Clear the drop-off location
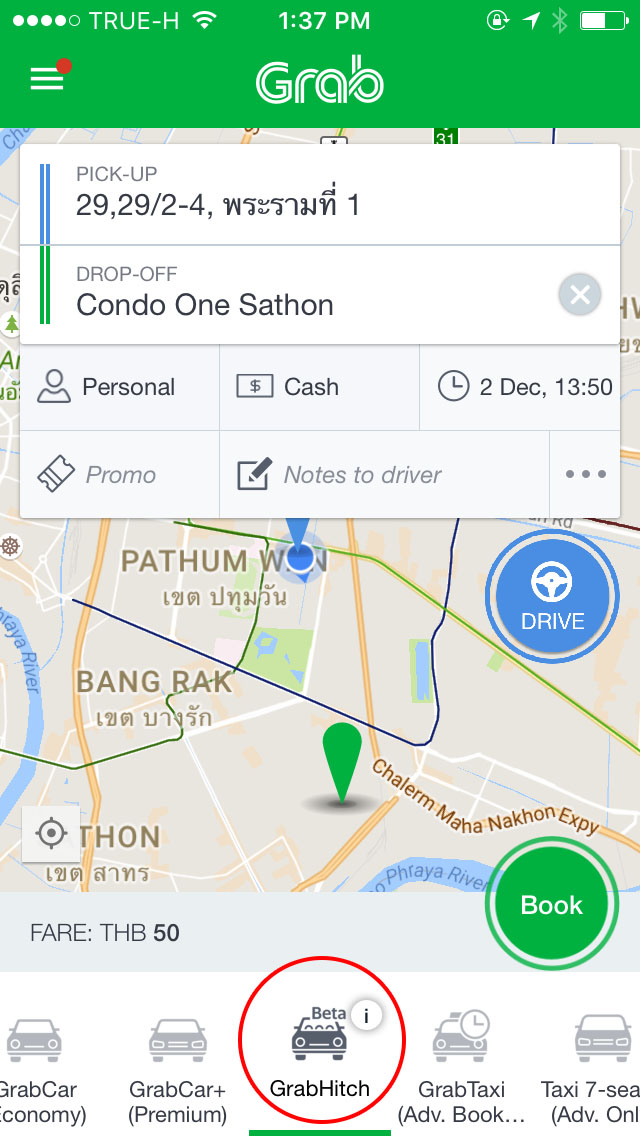 tap(579, 295)
